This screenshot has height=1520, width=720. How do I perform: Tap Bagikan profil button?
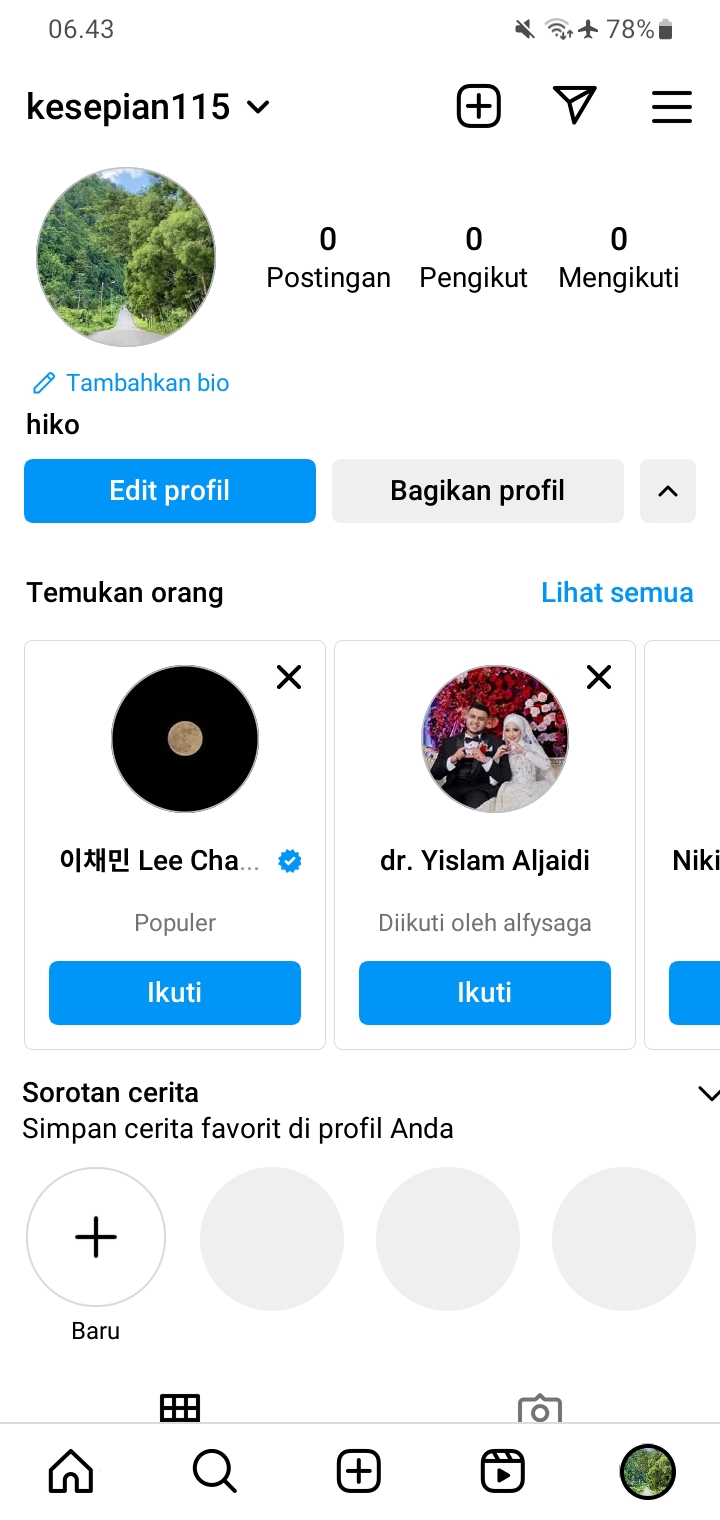pos(477,491)
